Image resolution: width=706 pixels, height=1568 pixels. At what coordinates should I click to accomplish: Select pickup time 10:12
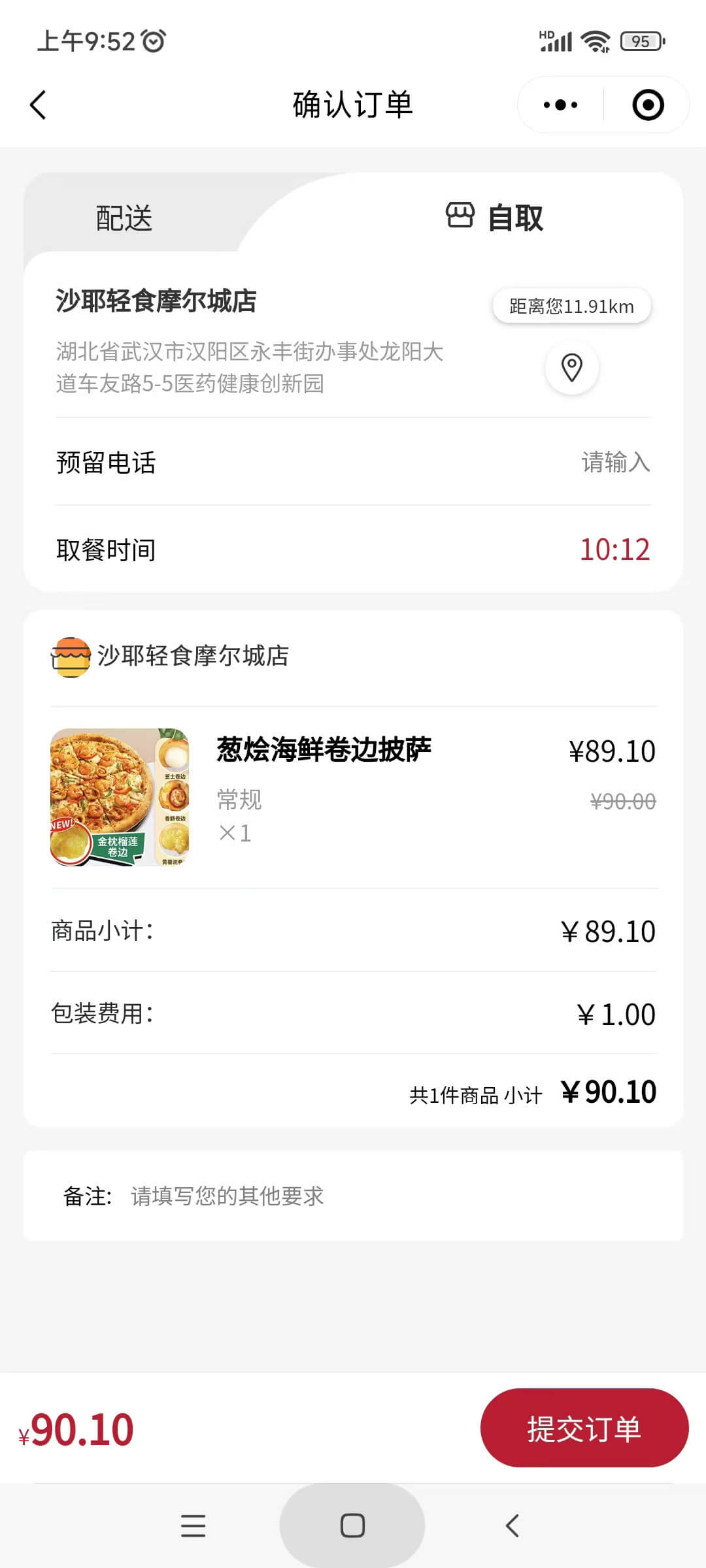[x=615, y=549]
